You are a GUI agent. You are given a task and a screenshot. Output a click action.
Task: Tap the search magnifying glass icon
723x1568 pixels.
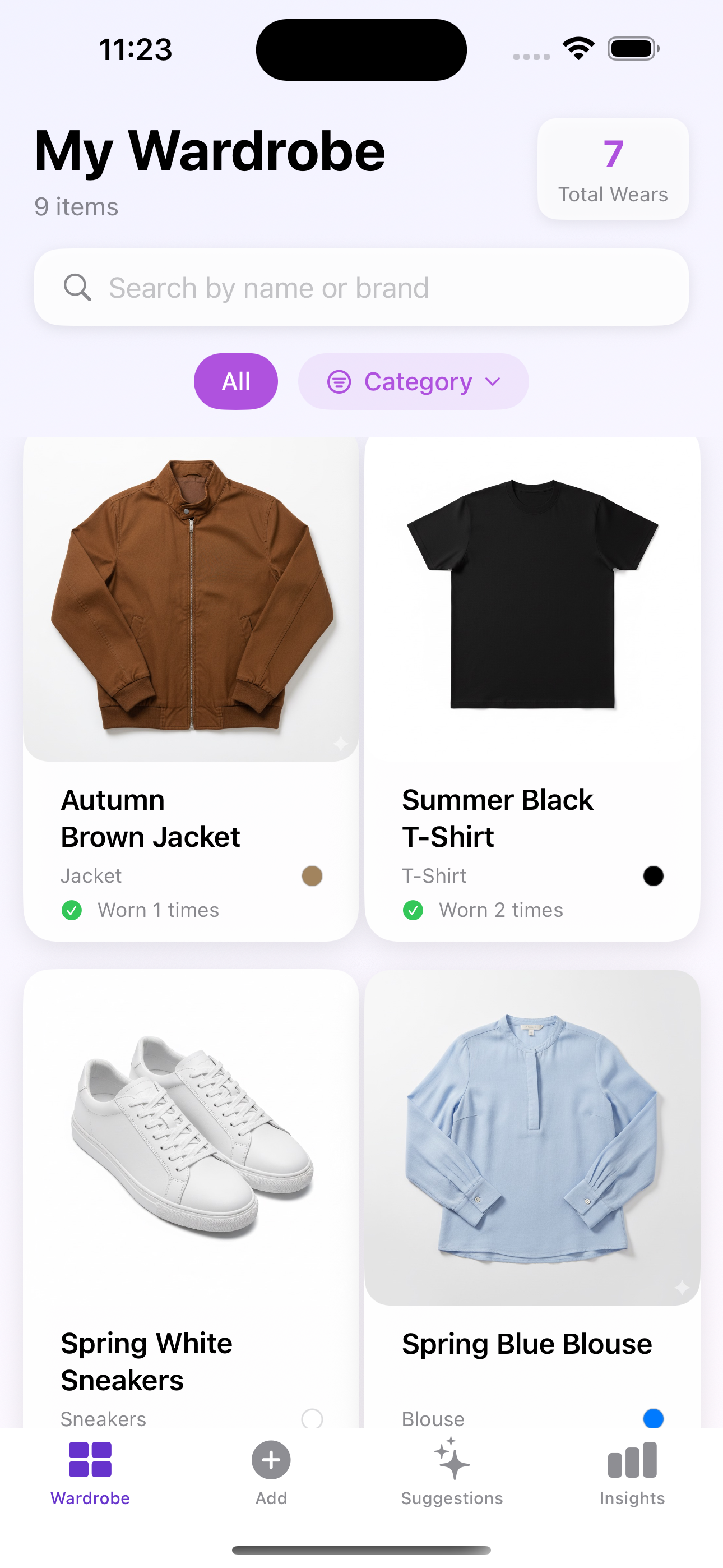[77, 287]
